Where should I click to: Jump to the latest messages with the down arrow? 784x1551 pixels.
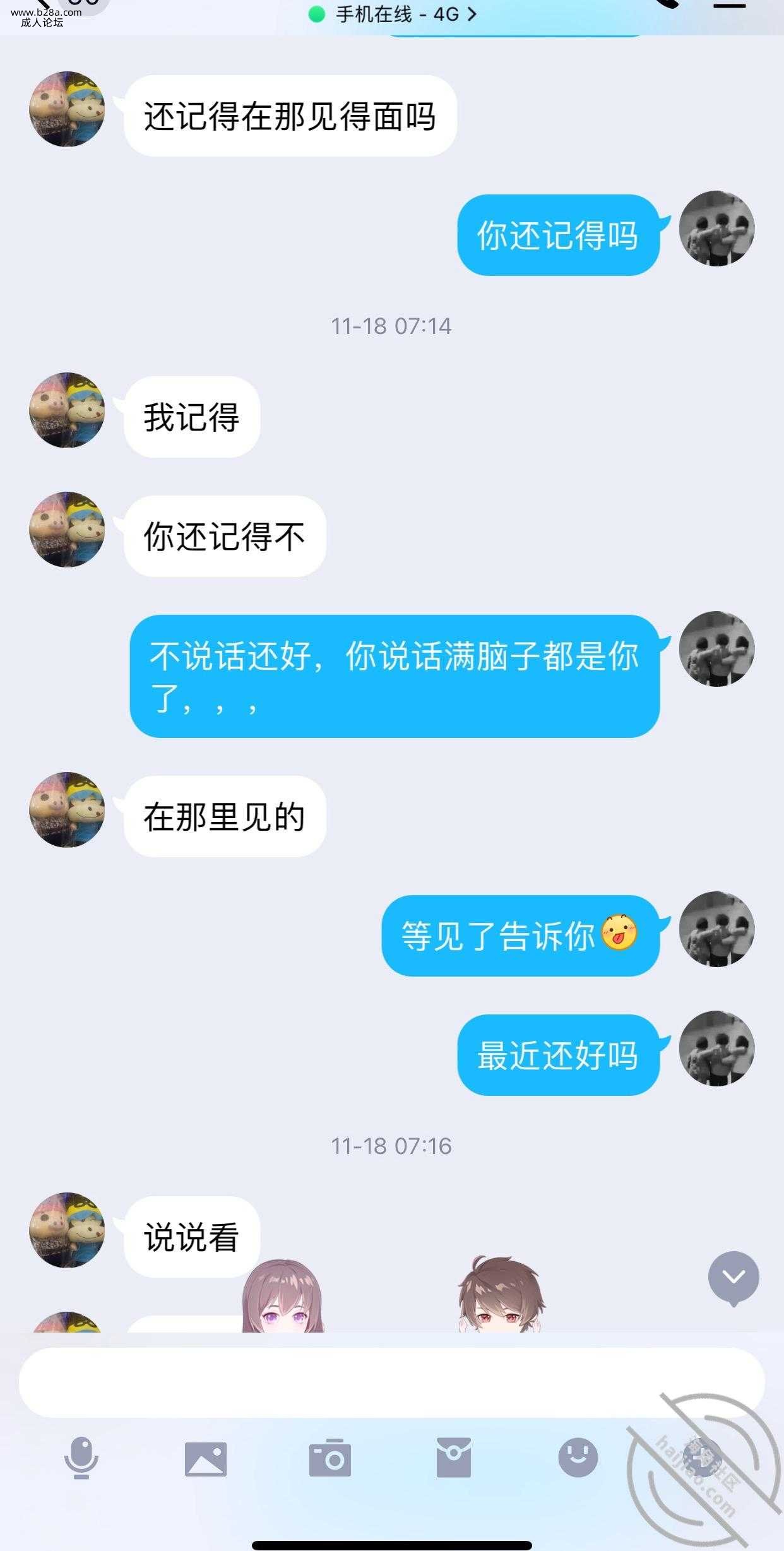[x=734, y=1278]
